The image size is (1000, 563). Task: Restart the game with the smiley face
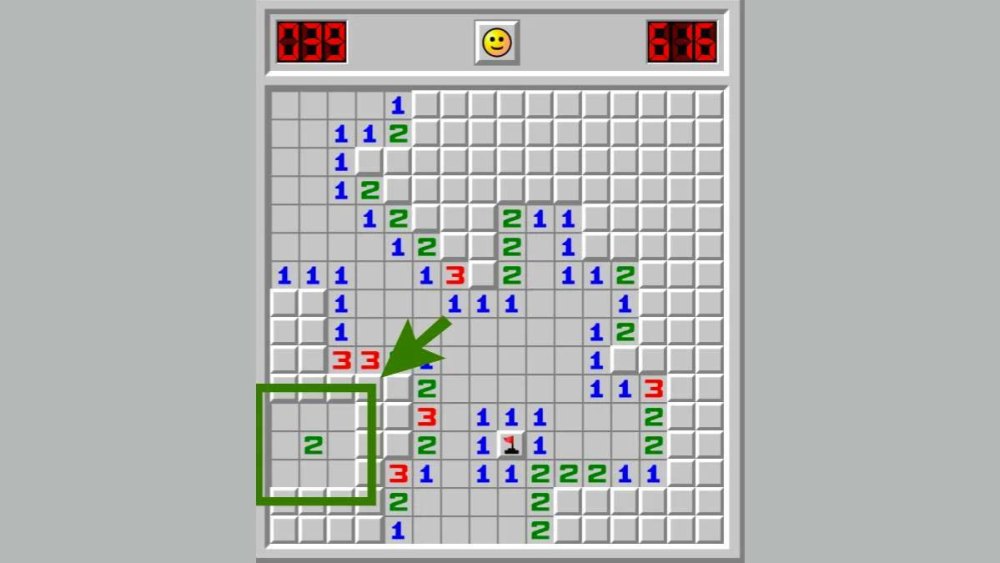tap(496, 43)
